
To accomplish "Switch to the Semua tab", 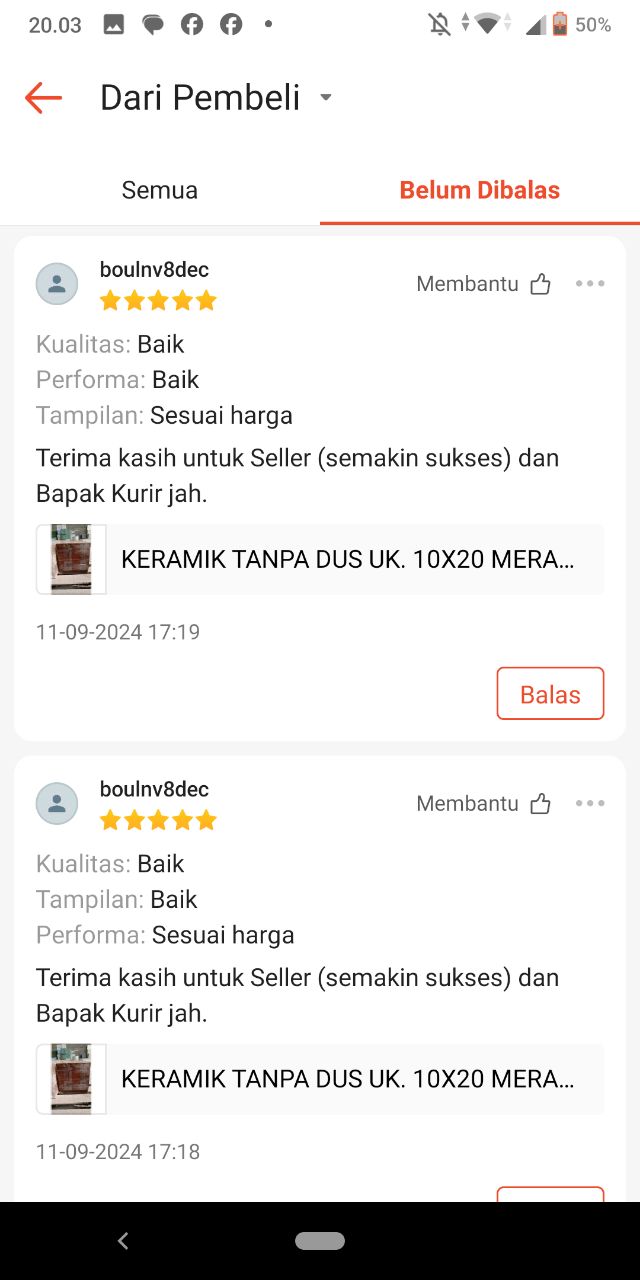I will (160, 190).
